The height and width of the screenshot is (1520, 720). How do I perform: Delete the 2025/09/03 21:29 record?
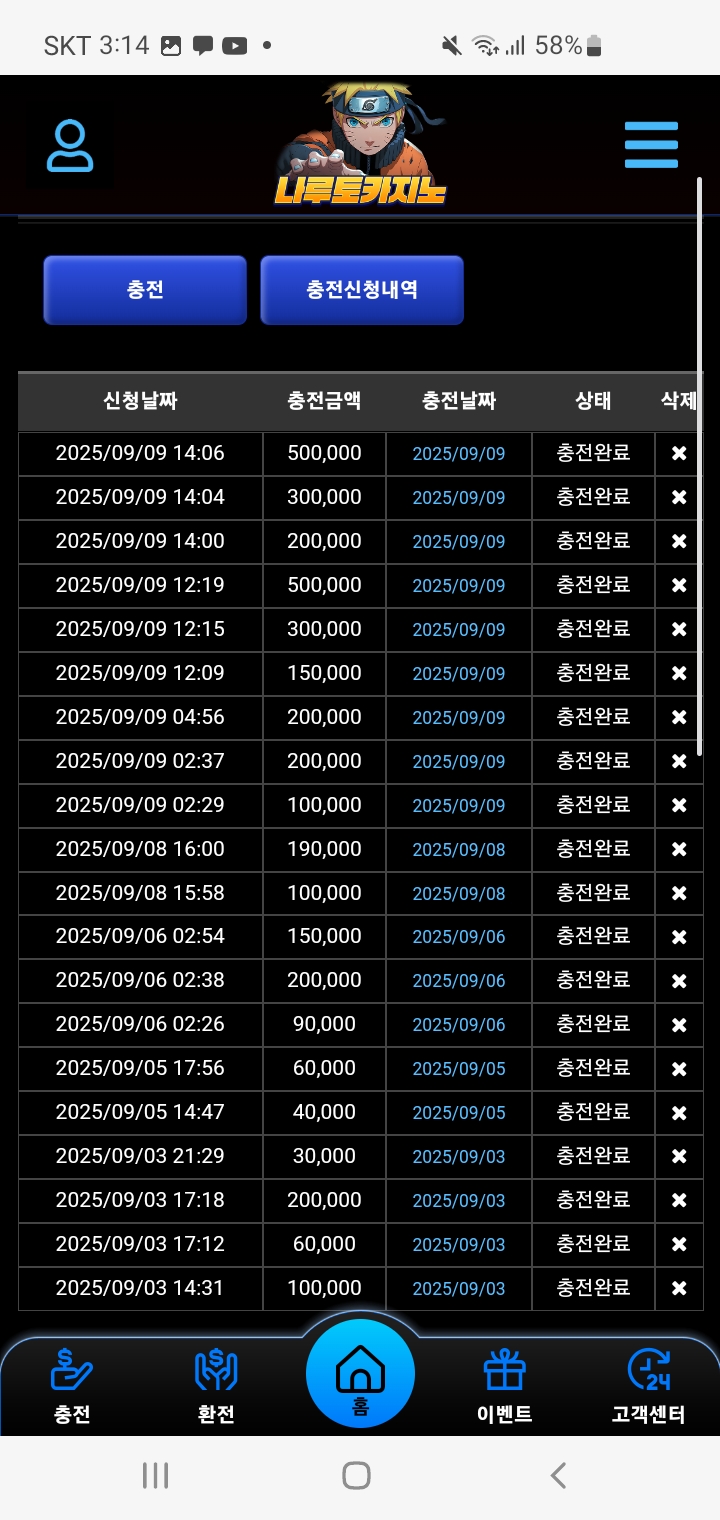(x=679, y=1156)
